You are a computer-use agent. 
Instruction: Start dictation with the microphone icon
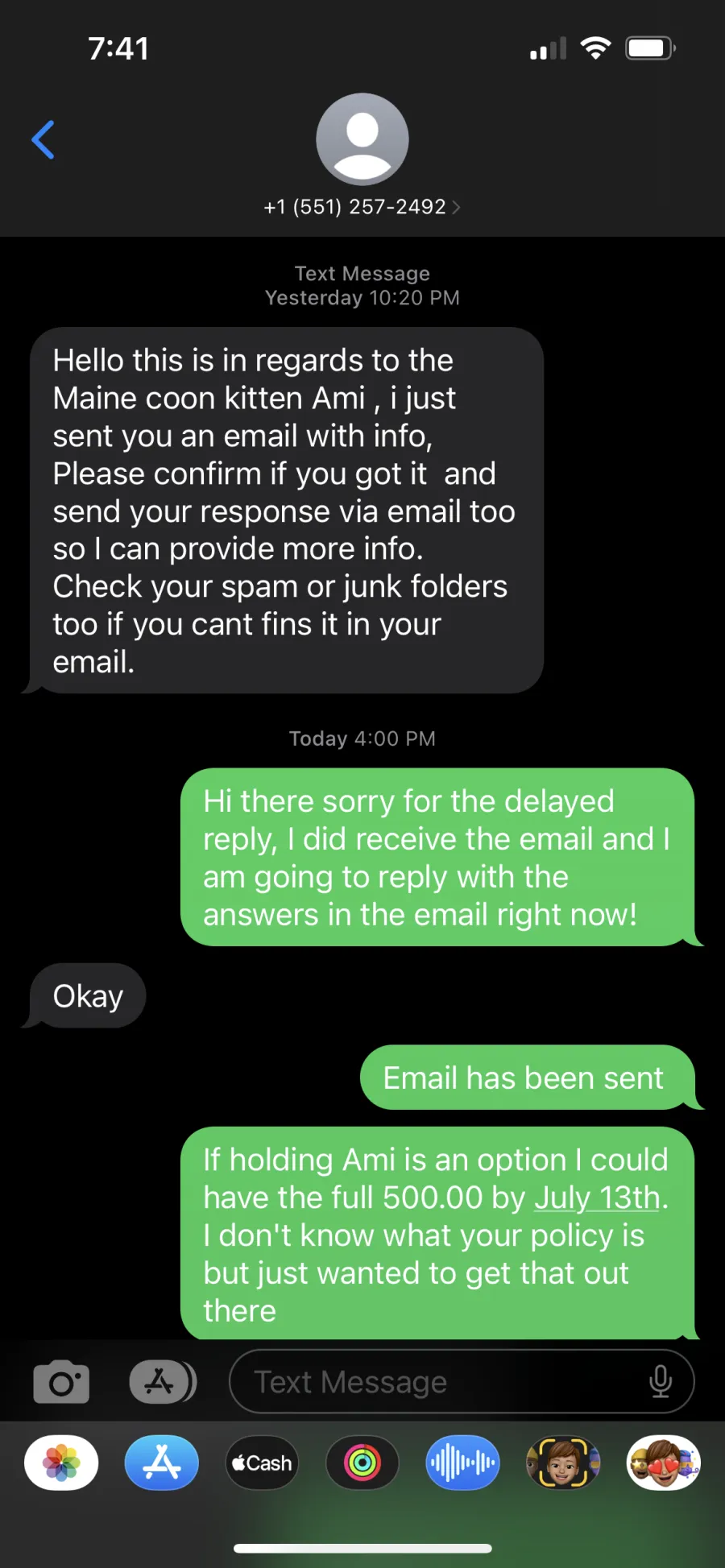tap(661, 1382)
